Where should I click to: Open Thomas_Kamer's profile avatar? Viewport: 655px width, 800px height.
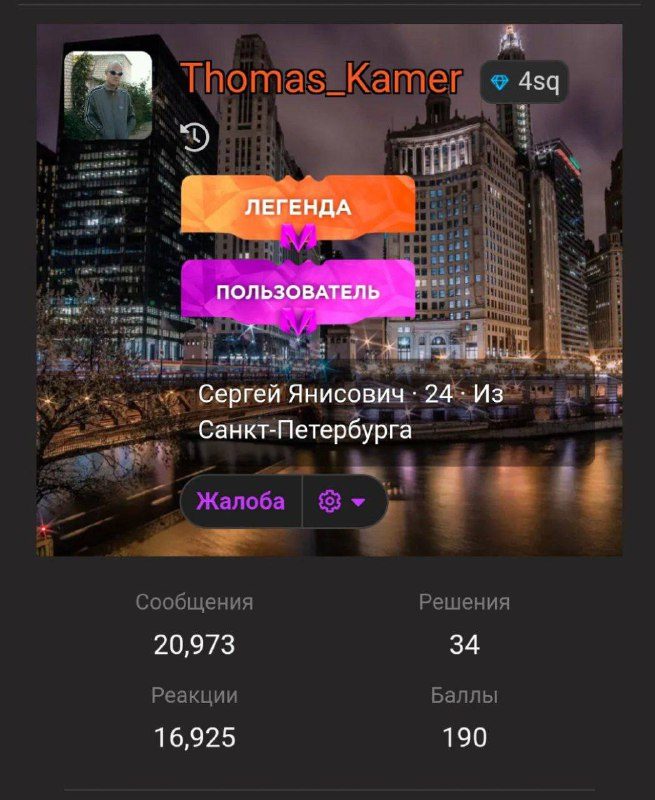(x=108, y=95)
